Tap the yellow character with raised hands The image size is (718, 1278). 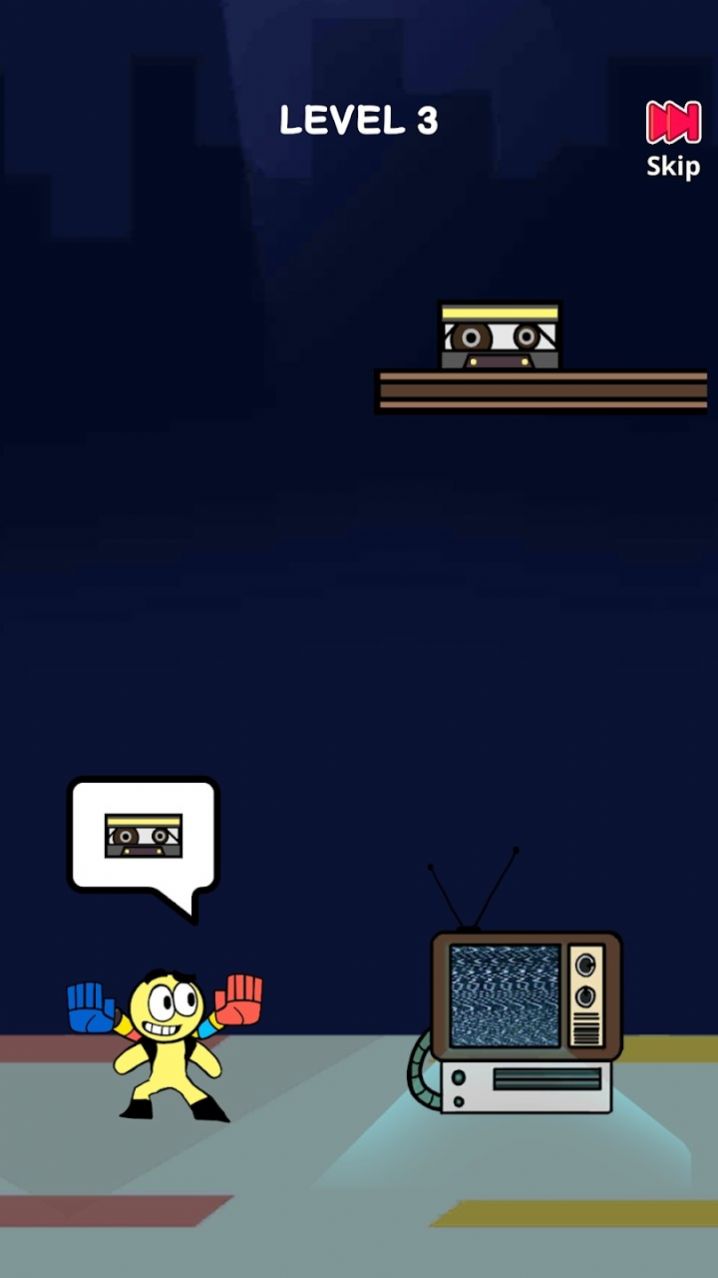168,1040
